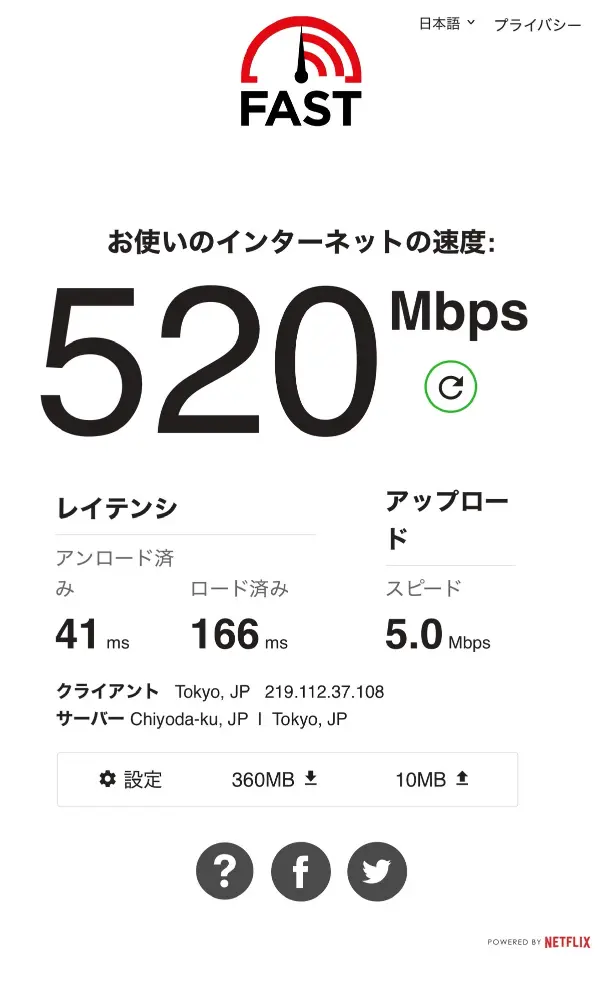Screen dimensions: 601x985
Task: Open the 日本語 language dropdown
Action: 446,24
